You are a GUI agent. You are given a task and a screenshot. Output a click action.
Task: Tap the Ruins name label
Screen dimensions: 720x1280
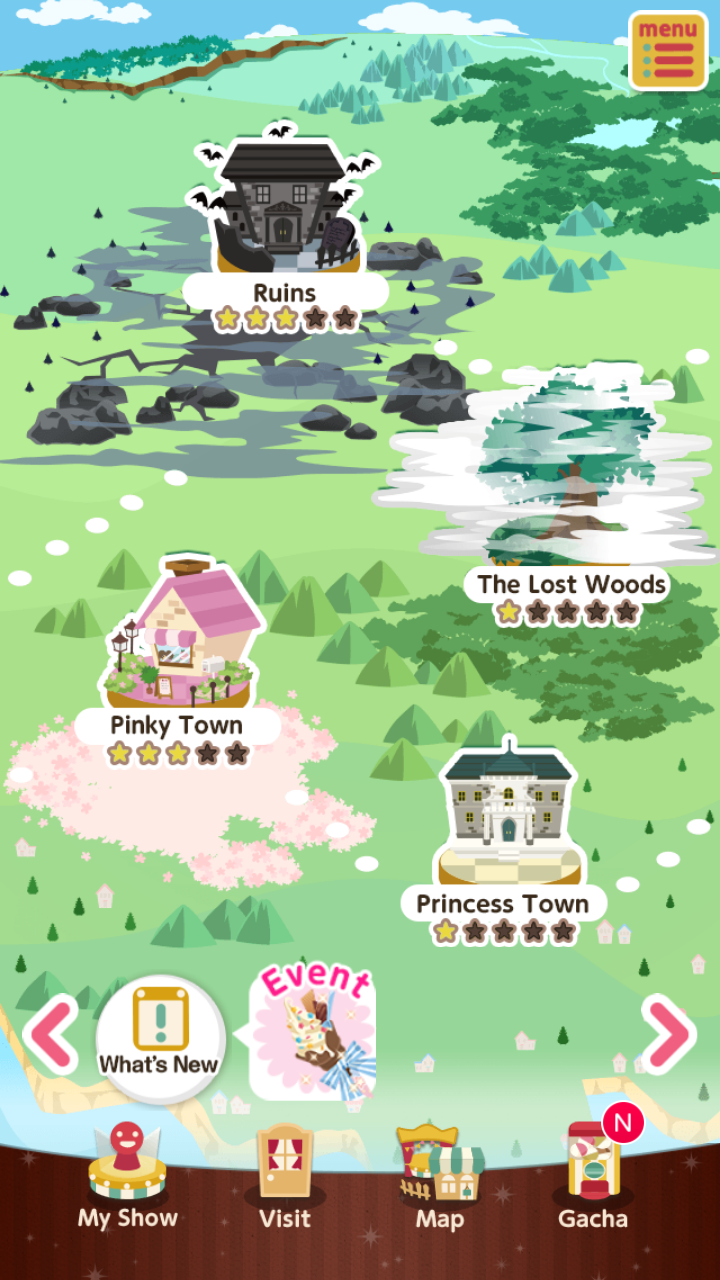(285, 292)
